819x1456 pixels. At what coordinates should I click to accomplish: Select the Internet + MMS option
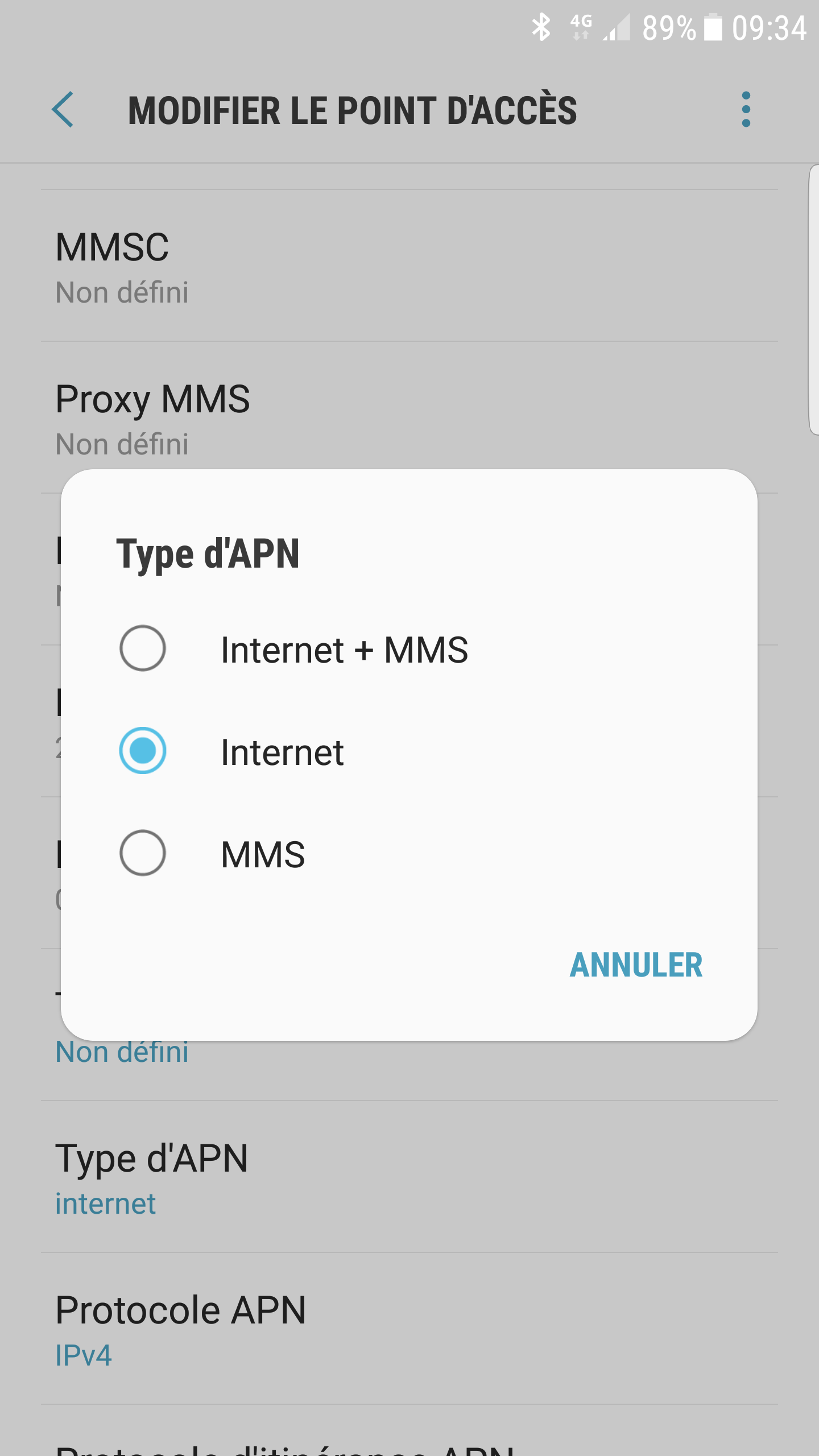tap(344, 649)
